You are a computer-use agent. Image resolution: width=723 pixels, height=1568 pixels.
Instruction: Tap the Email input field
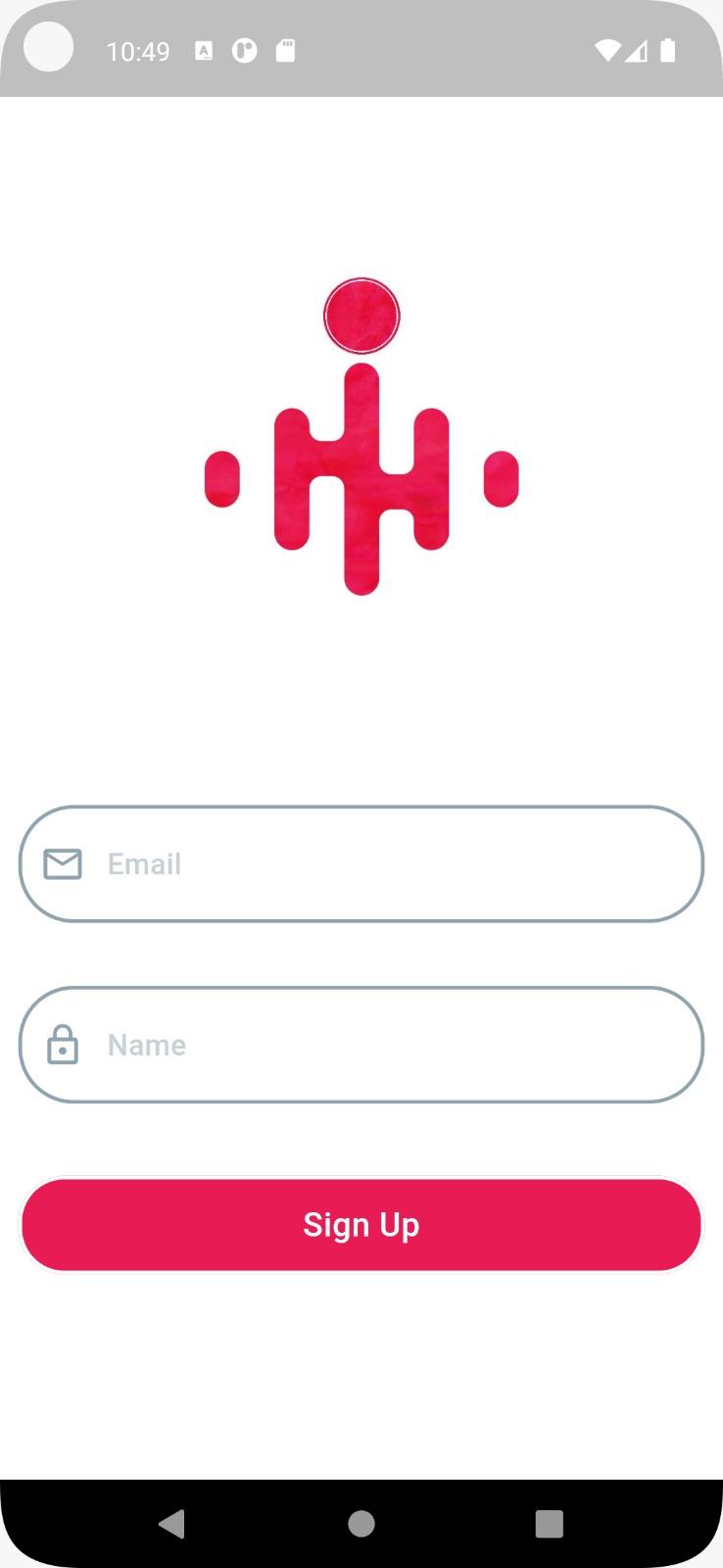361,863
